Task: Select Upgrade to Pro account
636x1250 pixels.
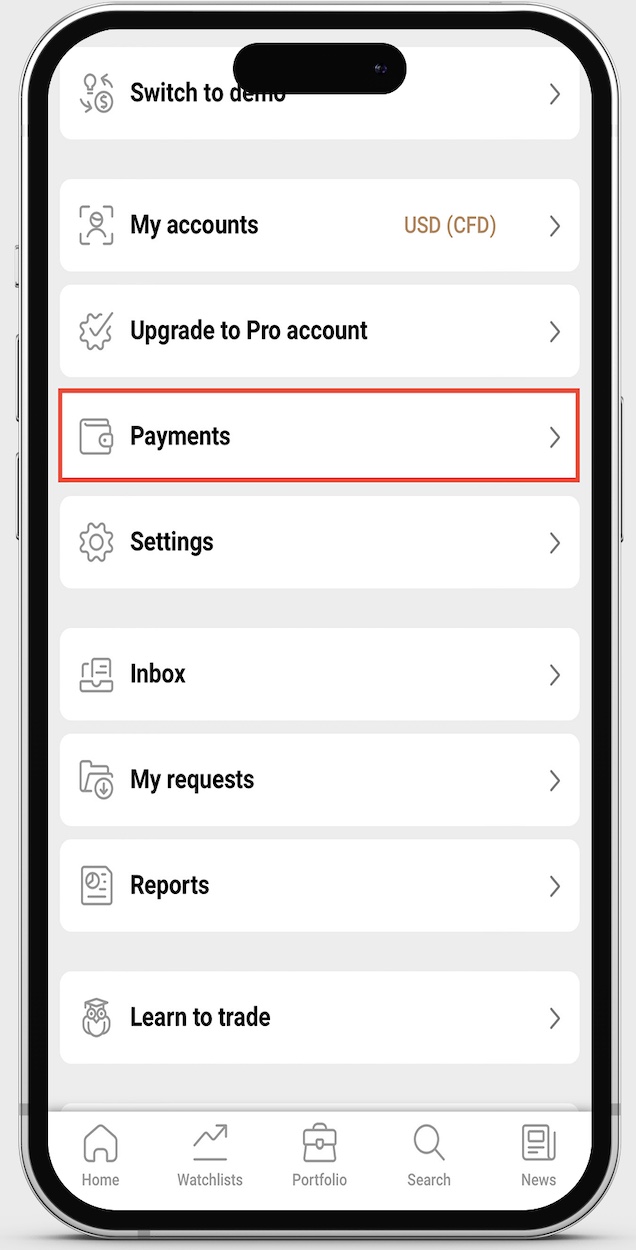Action: (318, 331)
